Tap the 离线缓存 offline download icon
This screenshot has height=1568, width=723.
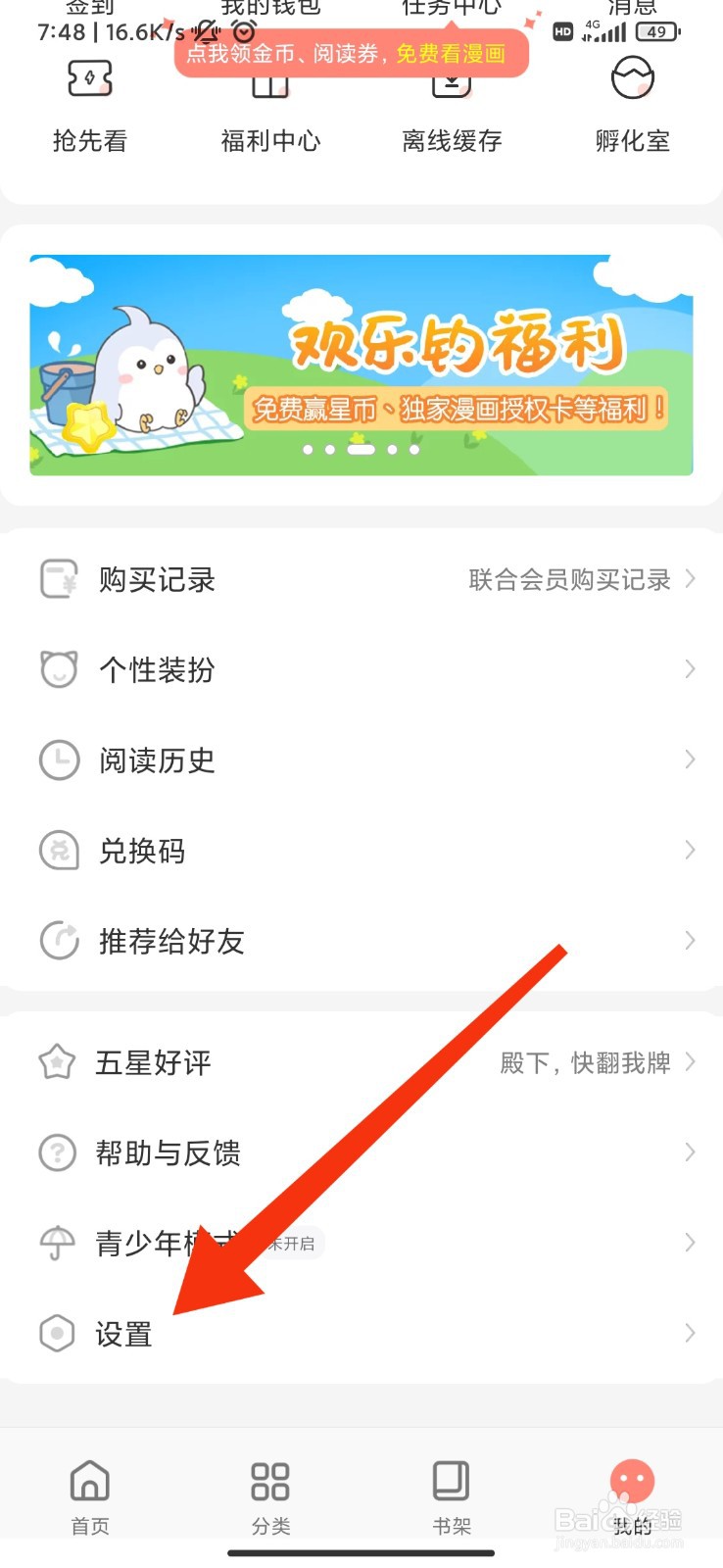[x=451, y=83]
